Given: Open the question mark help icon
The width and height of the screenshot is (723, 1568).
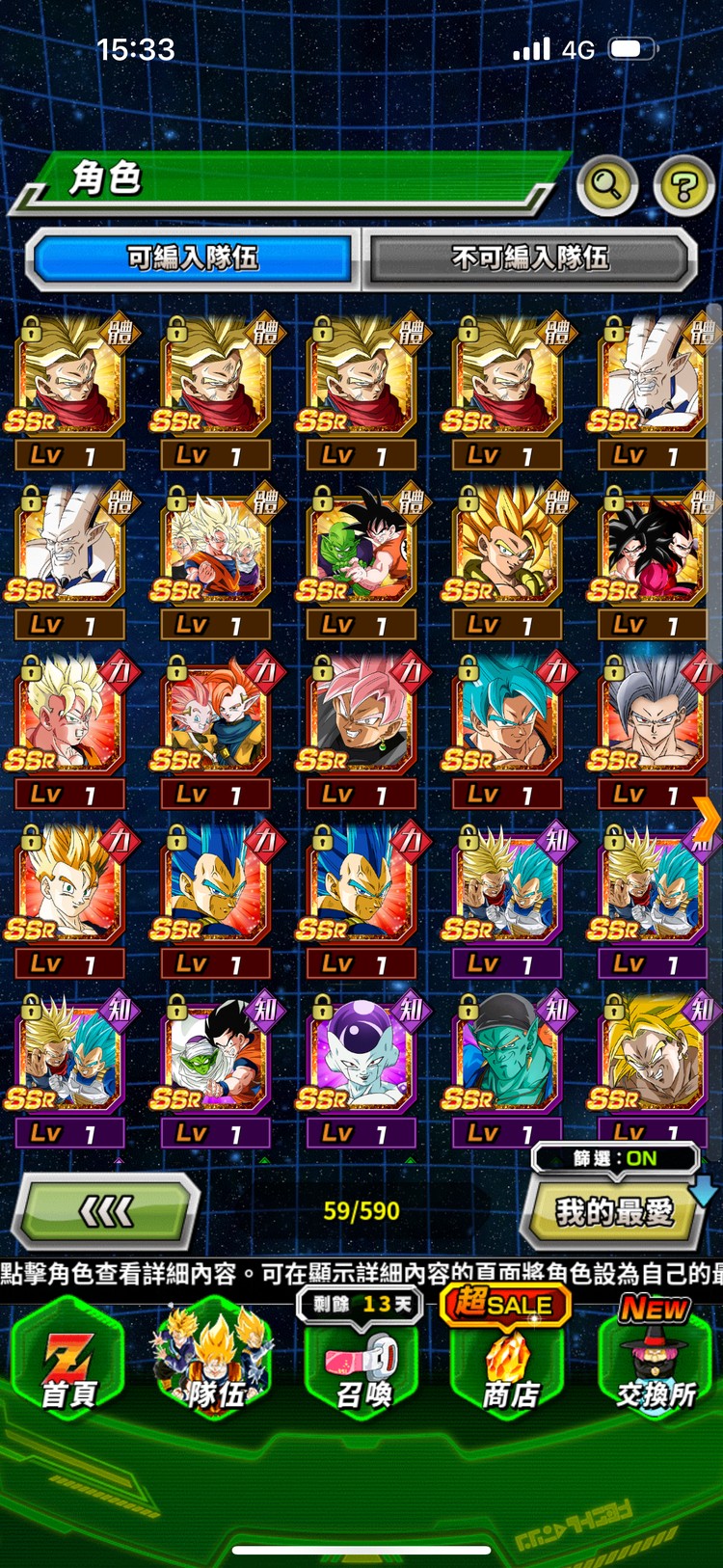Looking at the screenshot, I should [683, 184].
